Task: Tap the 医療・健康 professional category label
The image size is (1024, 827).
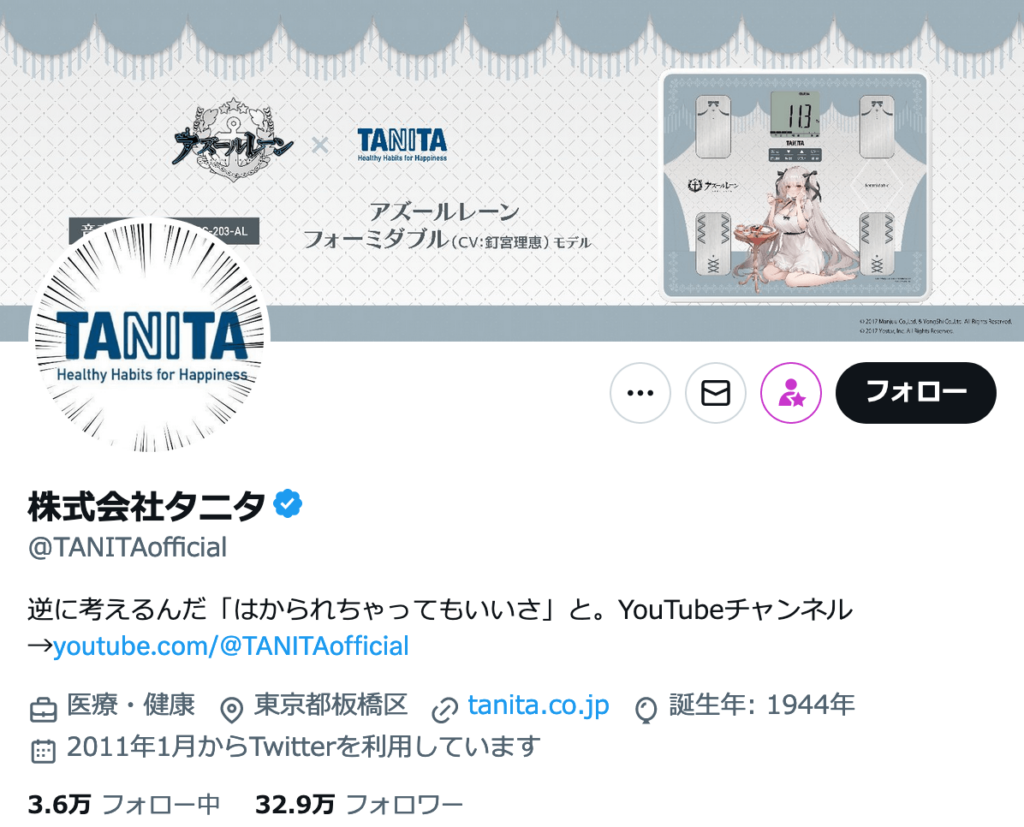Action: point(130,706)
